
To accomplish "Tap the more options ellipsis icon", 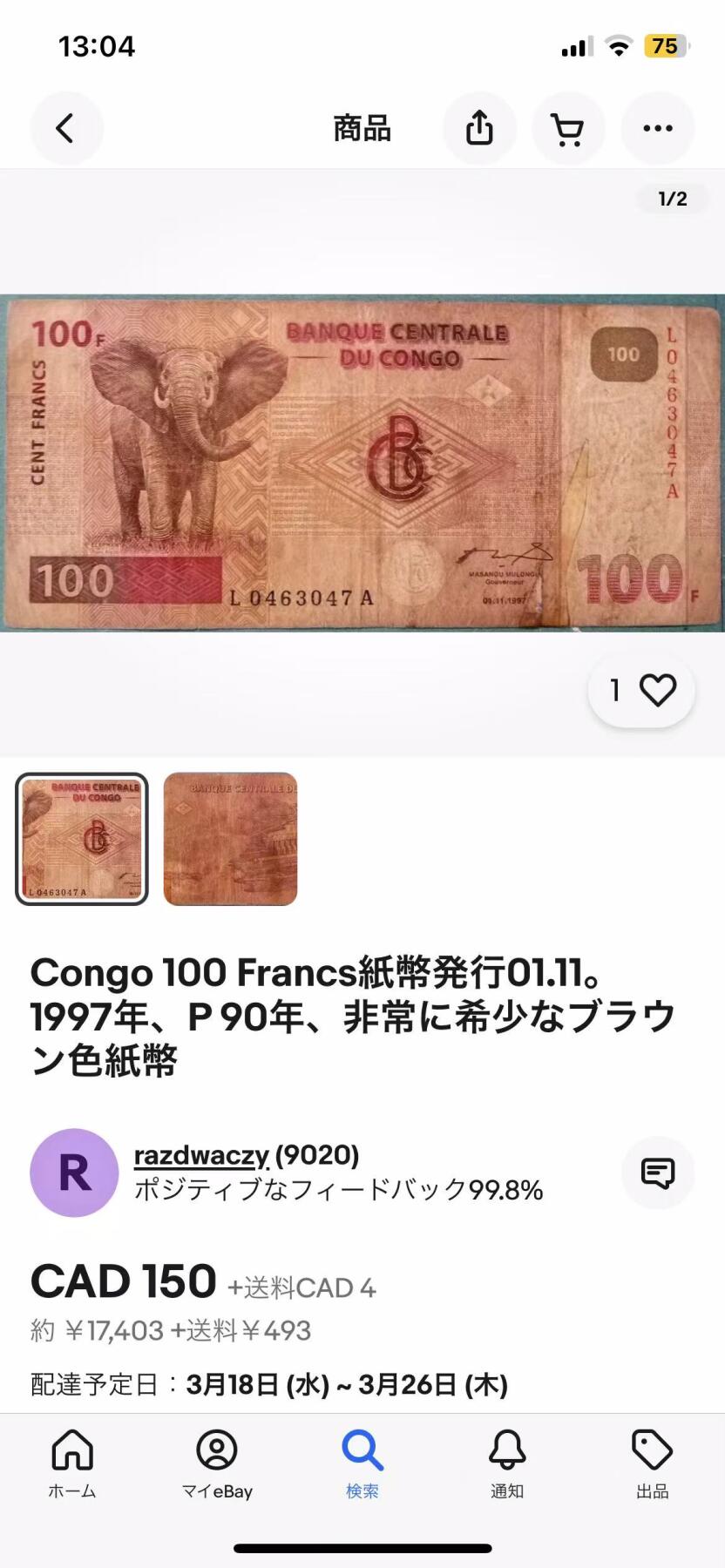I will [x=658, y=127].
